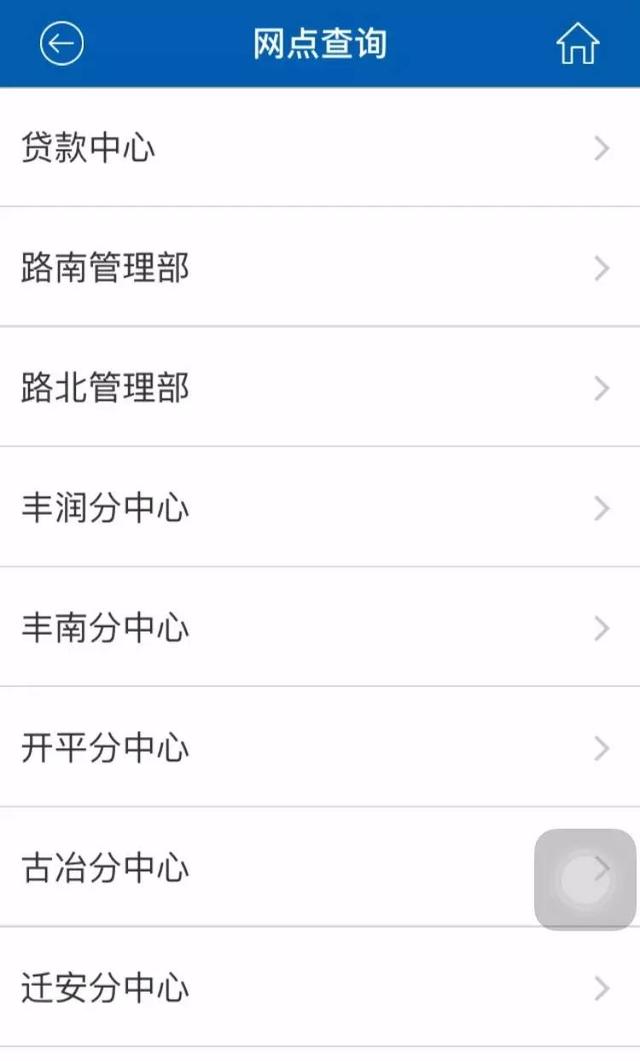Viewport: 640px width, 1061px height.
Task: Go back using the arrow icon
Action: tap(61, 44)
